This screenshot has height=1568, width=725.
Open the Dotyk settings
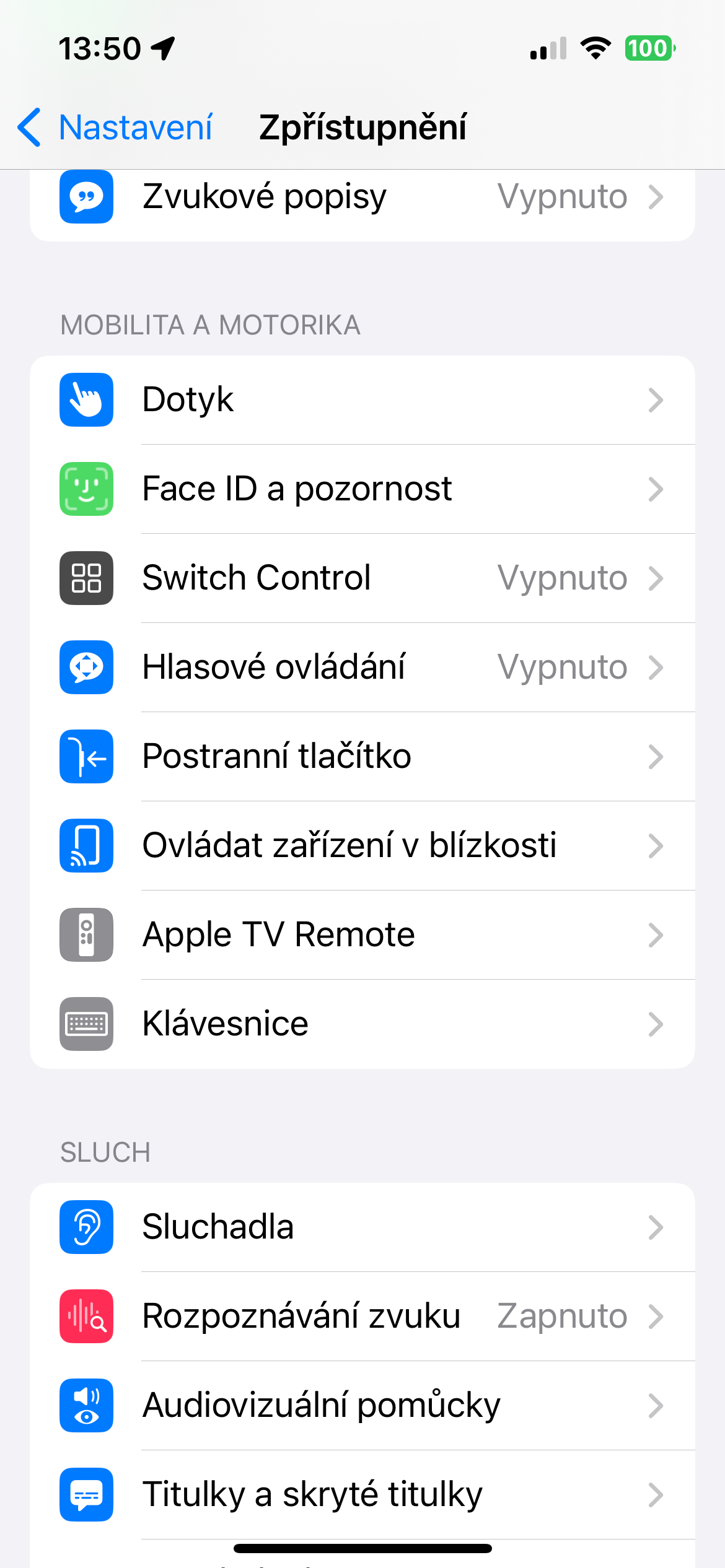point(362,400)
